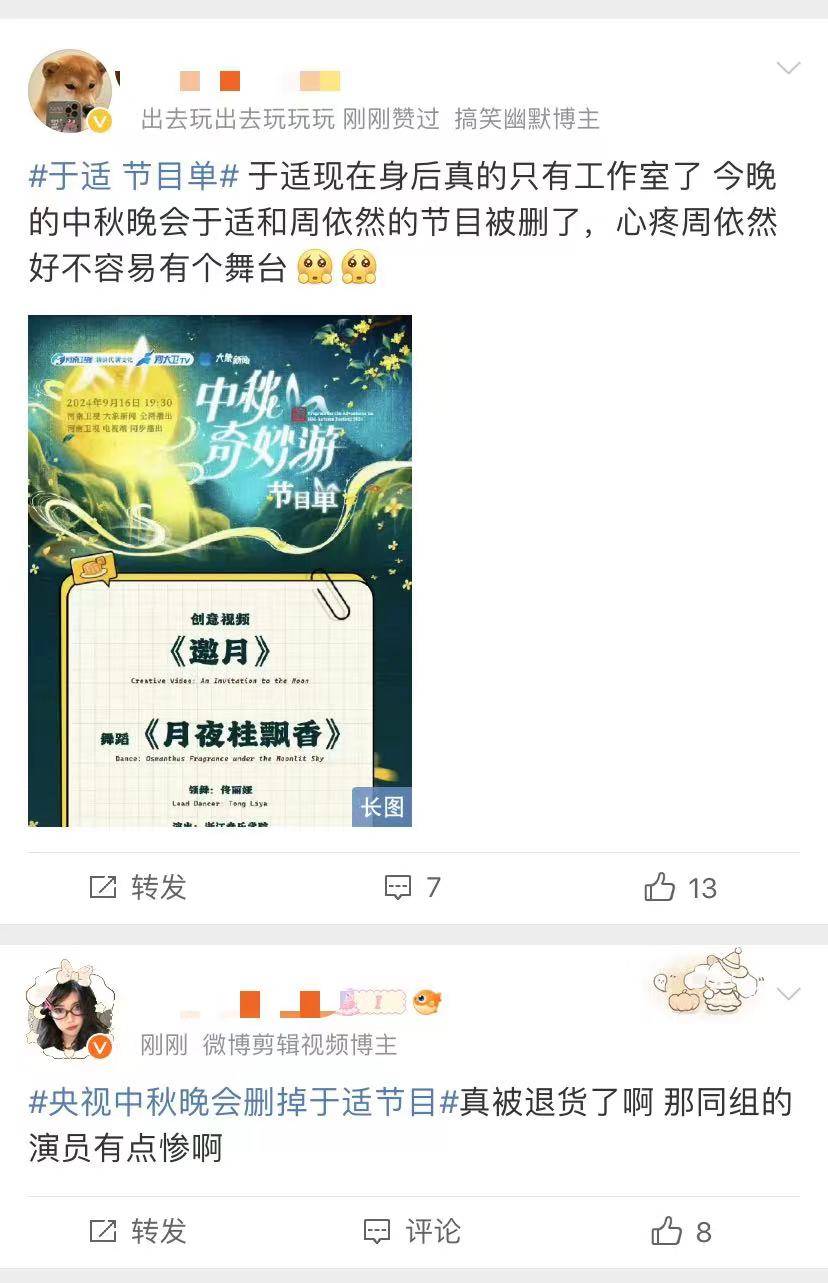
Task: Expand the chevron menu on the 于适 节目单 post
Action: click(x=788, y=68)
